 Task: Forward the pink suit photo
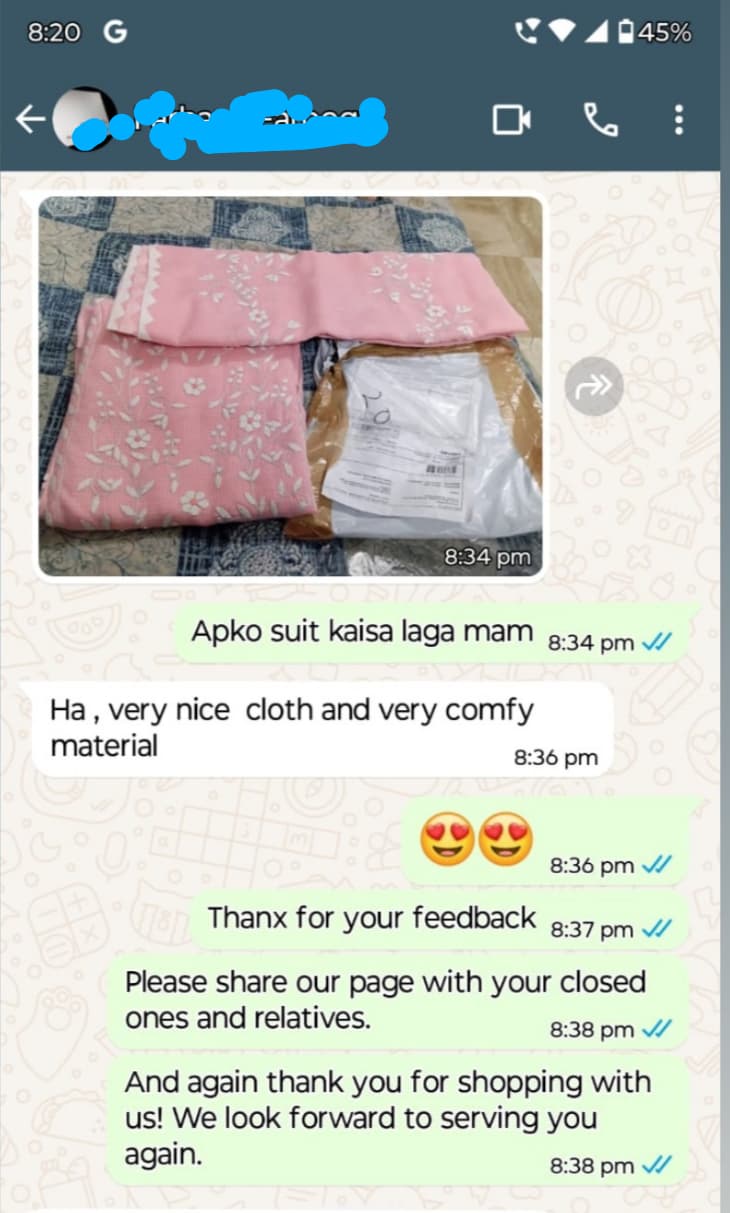click(593, 386)
